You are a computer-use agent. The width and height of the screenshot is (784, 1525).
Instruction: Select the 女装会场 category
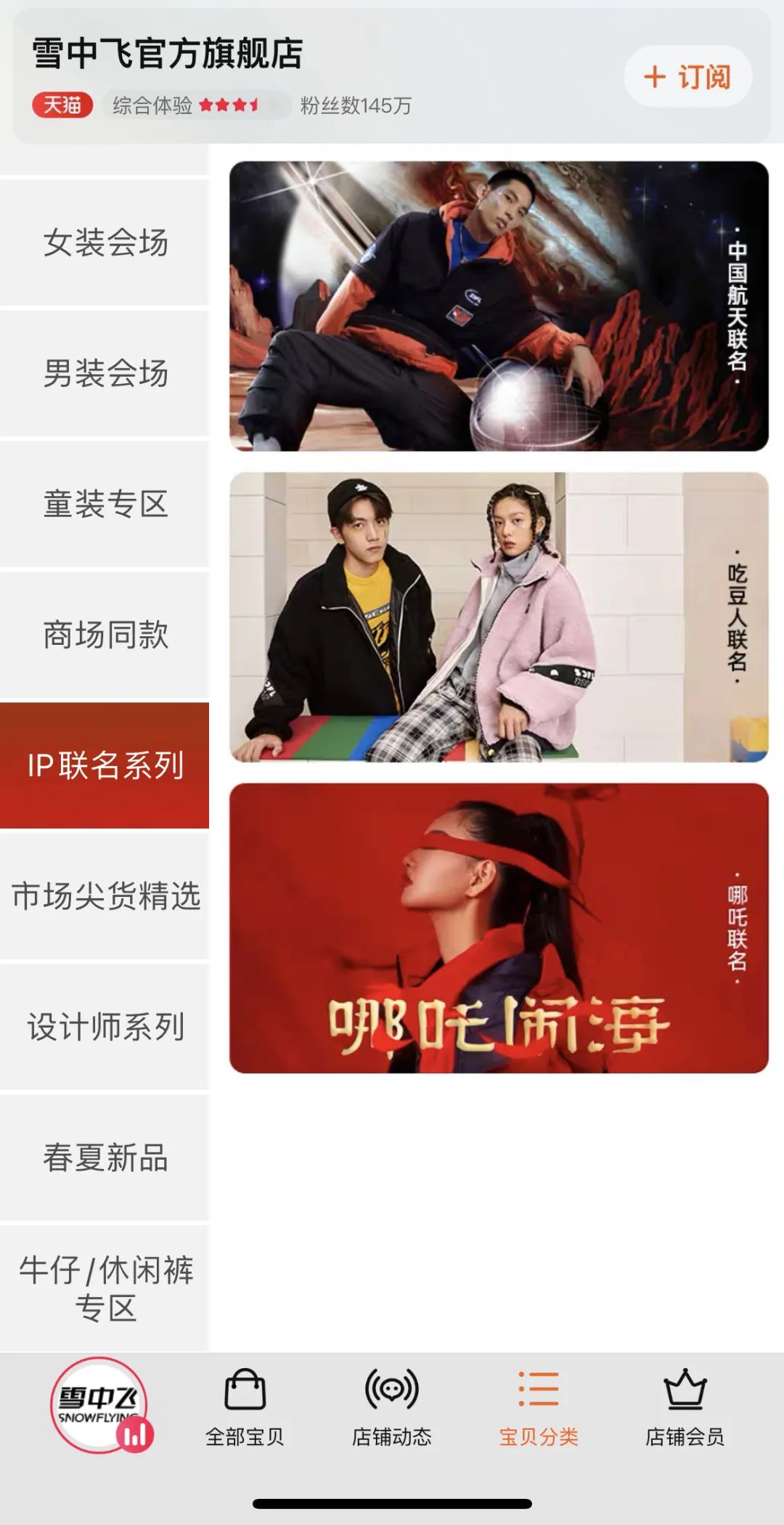click(105, 243)
